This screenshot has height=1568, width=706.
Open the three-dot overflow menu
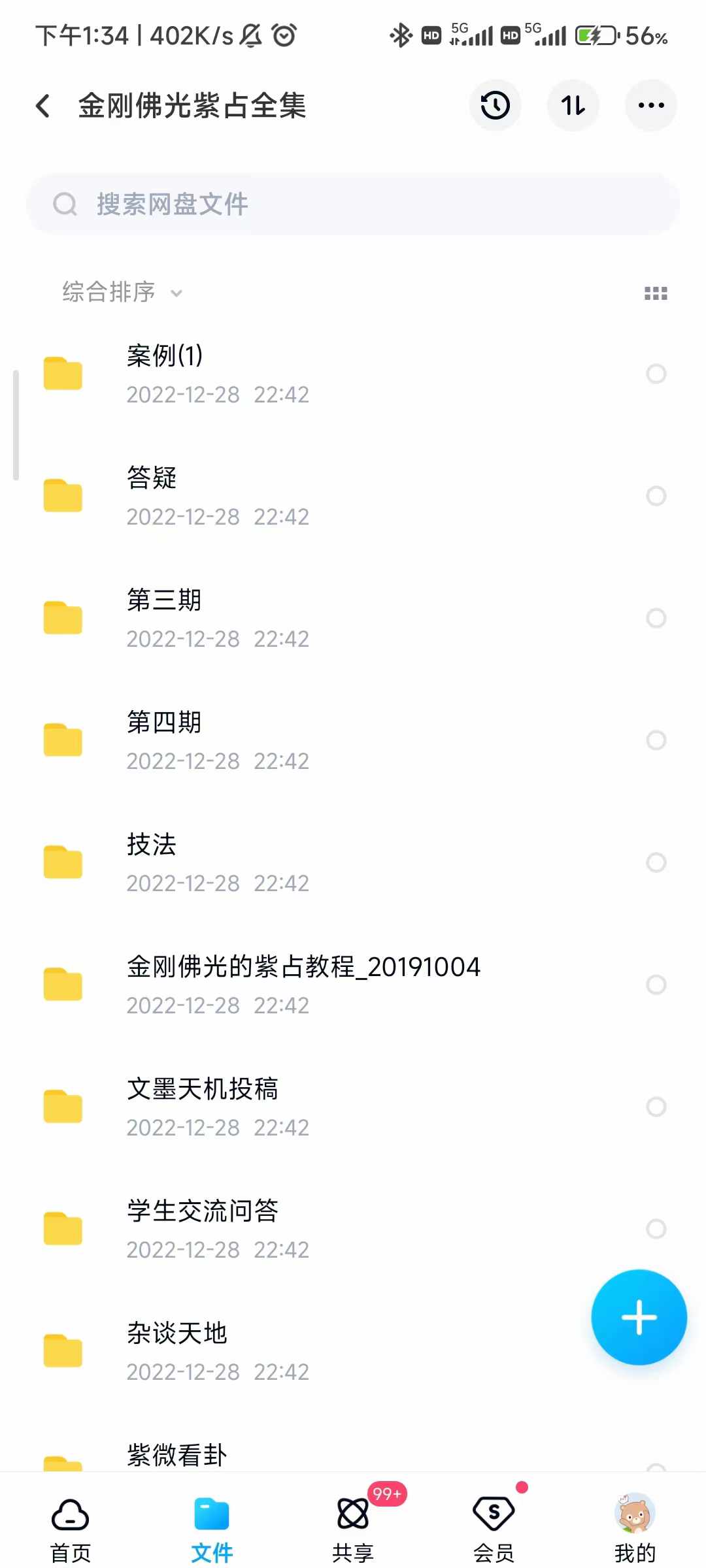[650, 106]
